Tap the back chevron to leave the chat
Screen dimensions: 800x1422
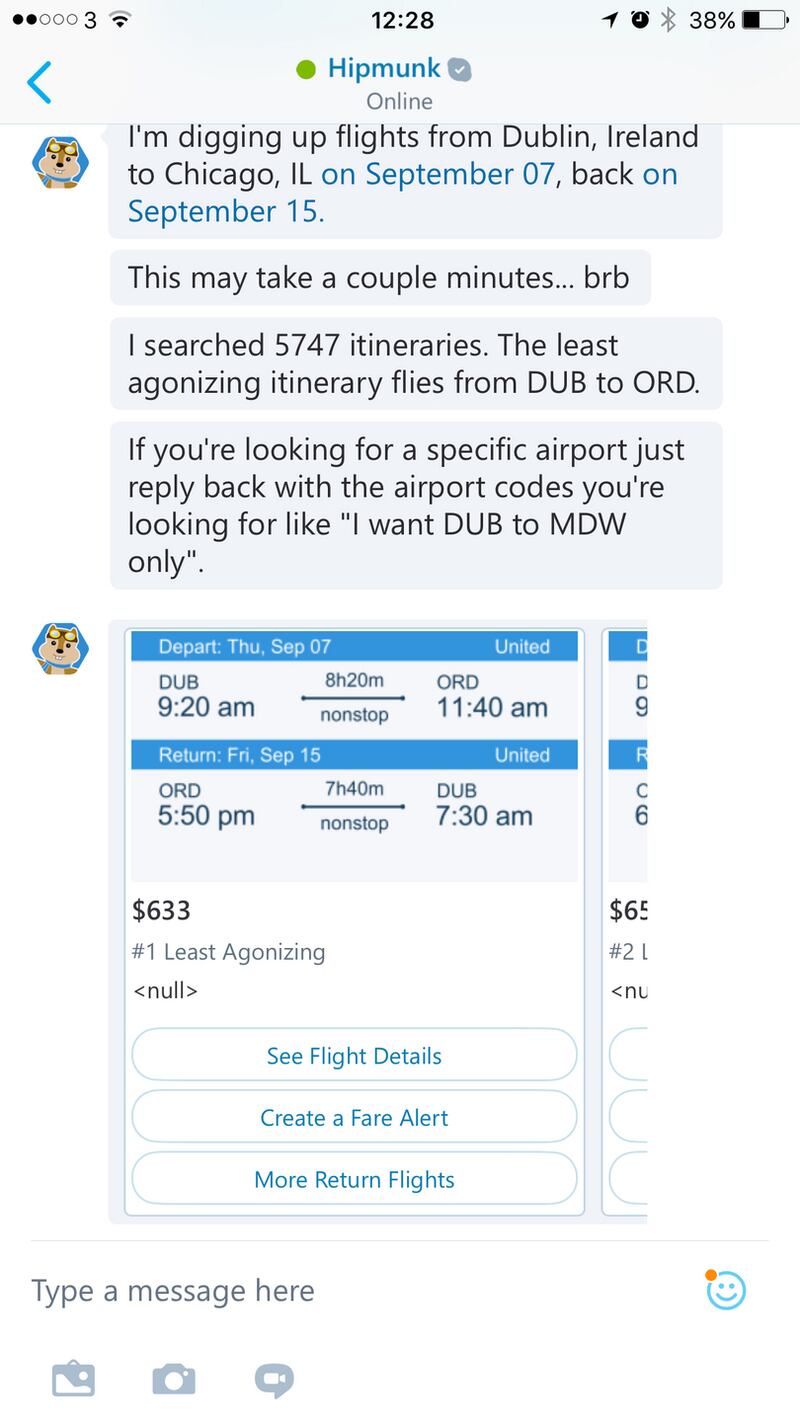pyautogui.click(x=39, y=82)
